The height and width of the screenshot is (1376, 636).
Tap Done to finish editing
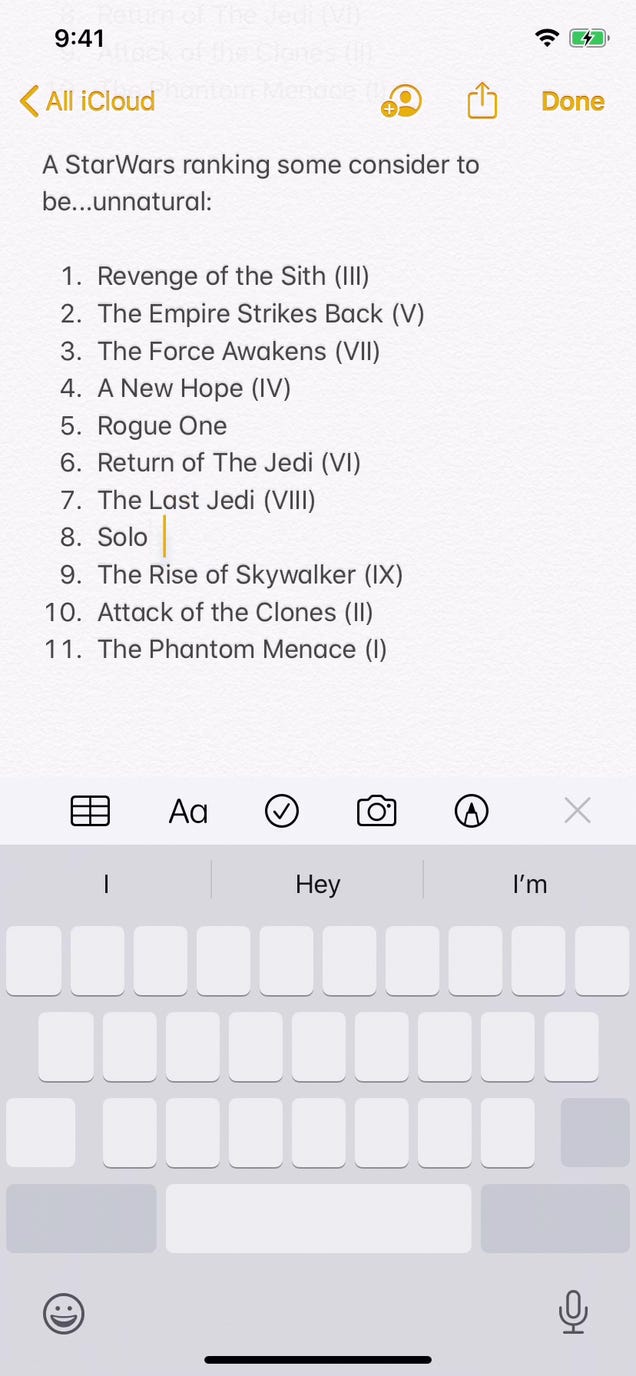(572, 101)
